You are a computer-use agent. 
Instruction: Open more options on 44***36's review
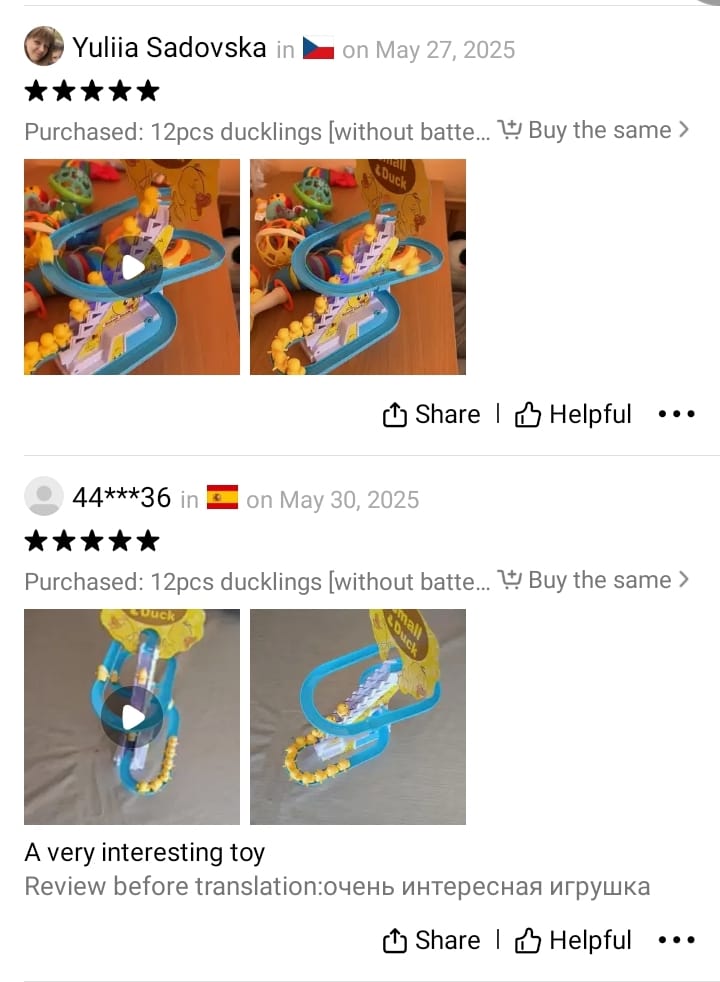pos(676,940)
